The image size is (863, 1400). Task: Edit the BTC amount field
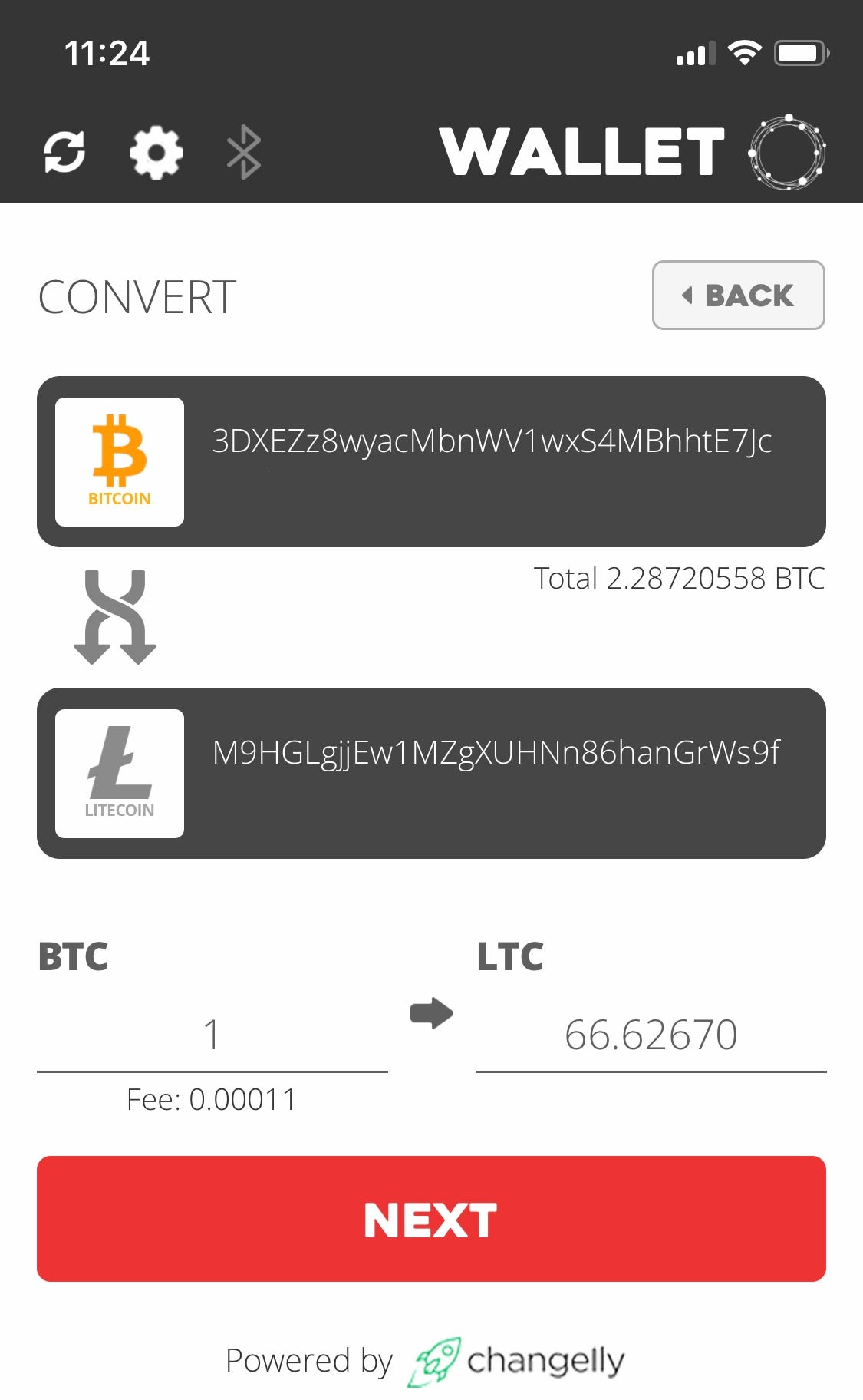pyautogui.click(x=212, y=1035)
